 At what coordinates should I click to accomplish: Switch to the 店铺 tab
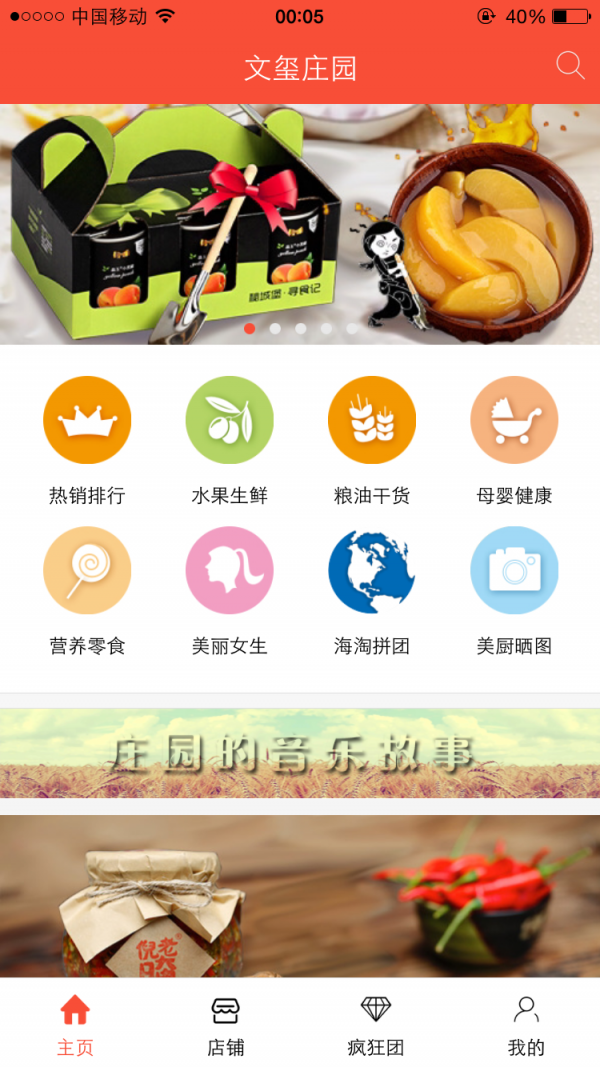[x=226, y=1024]
